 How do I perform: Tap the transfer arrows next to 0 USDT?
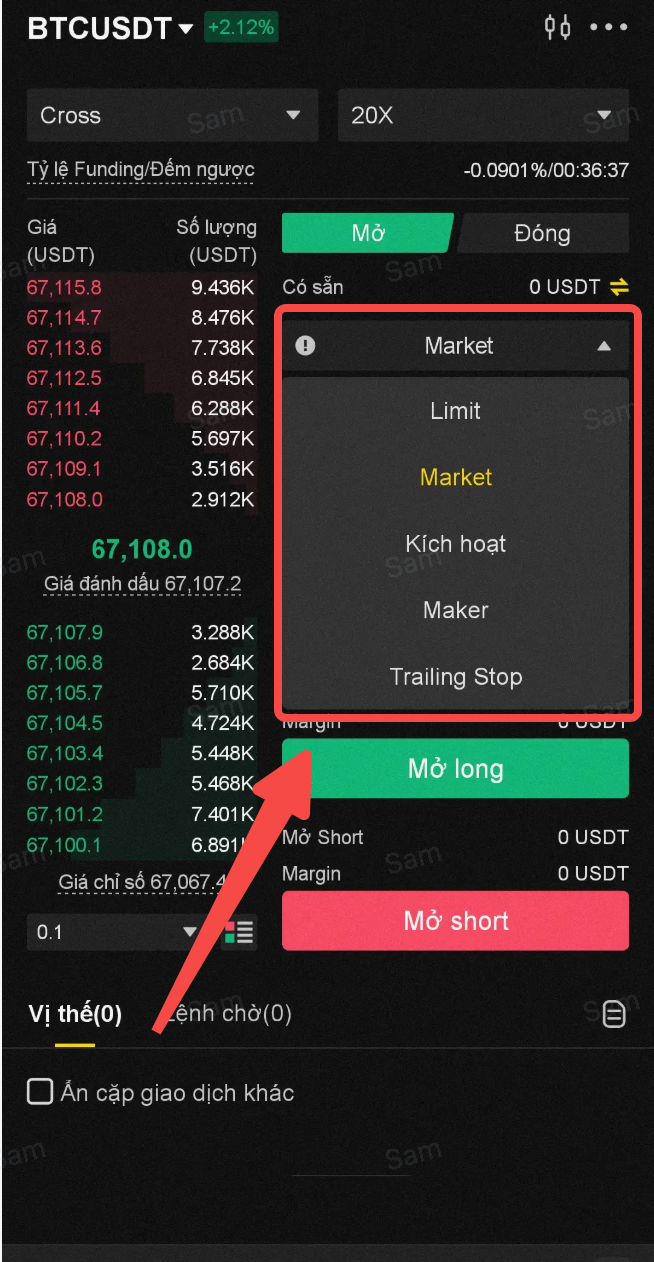(x=619, y=288)
